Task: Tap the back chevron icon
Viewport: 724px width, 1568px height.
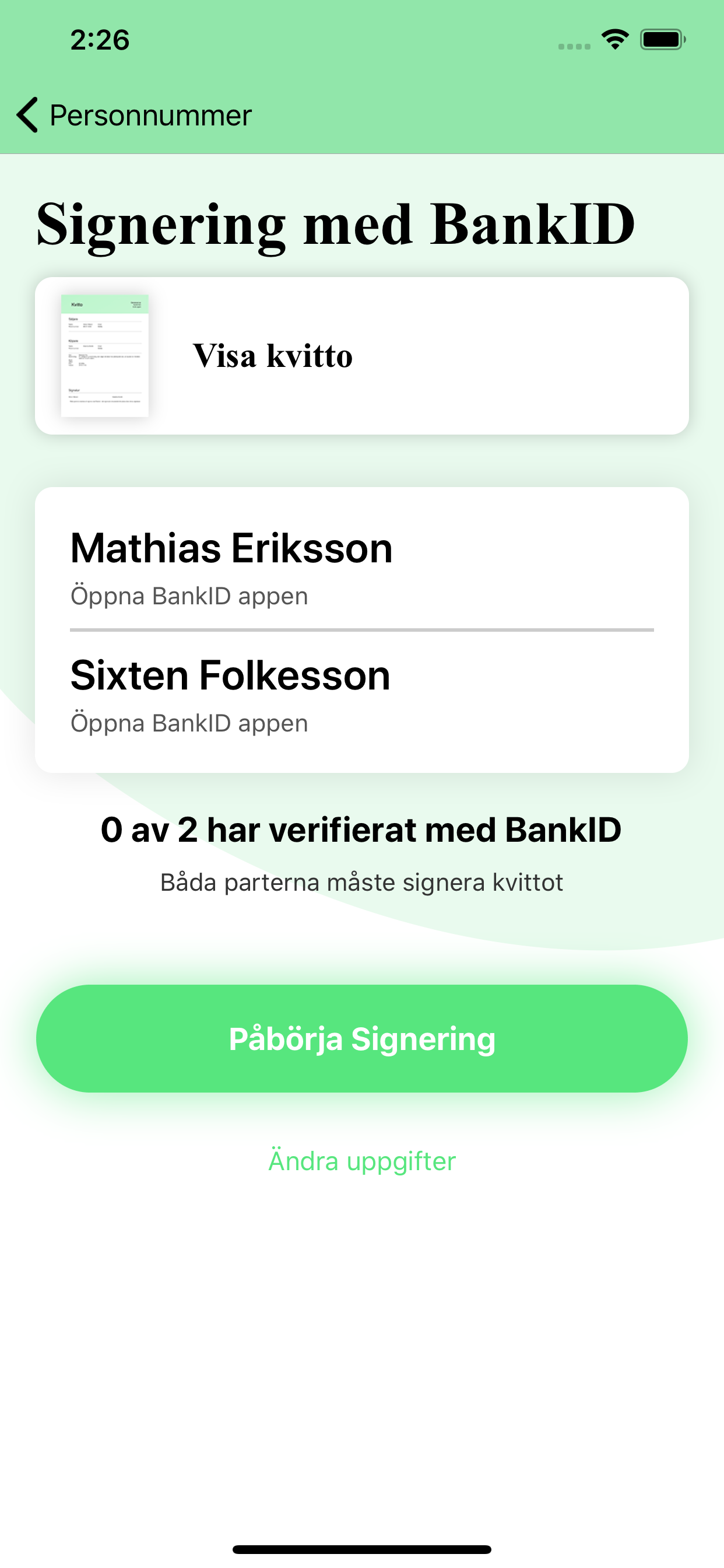Action: pos(27,114)
